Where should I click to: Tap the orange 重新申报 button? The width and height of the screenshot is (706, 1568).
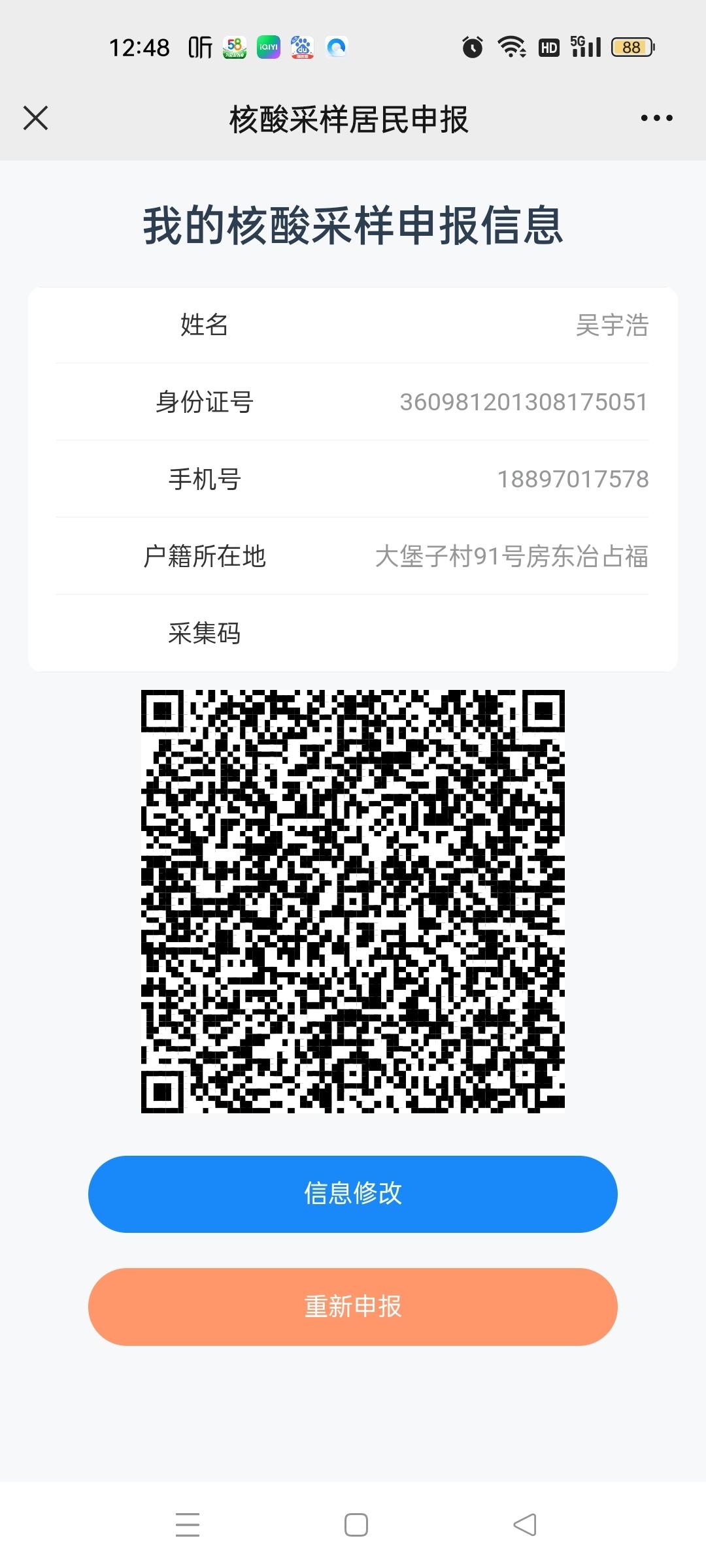pyautogui.click(x=353, y=1307)
